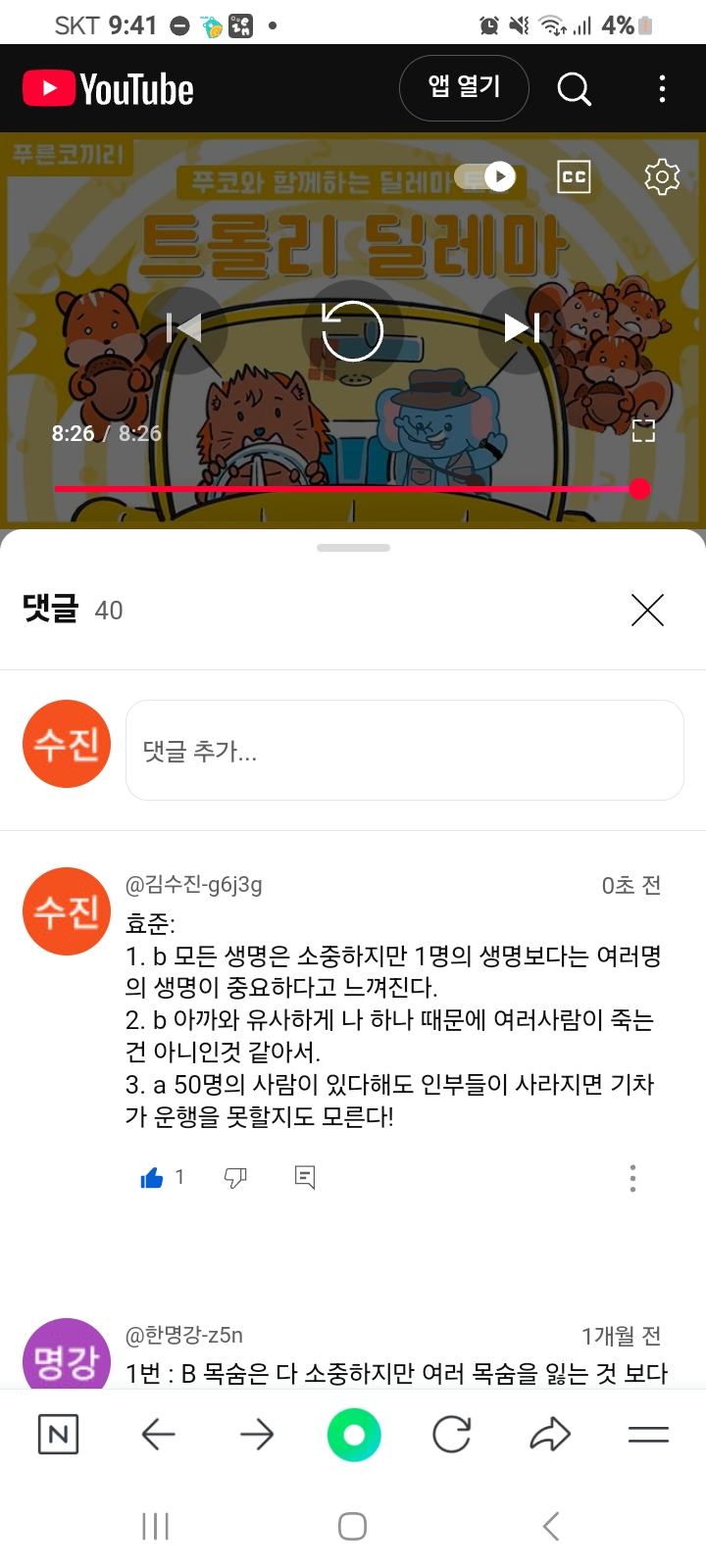Tap the 앱 열기 button
Viewport: 706px width, 1568px height.
[464, 88]
